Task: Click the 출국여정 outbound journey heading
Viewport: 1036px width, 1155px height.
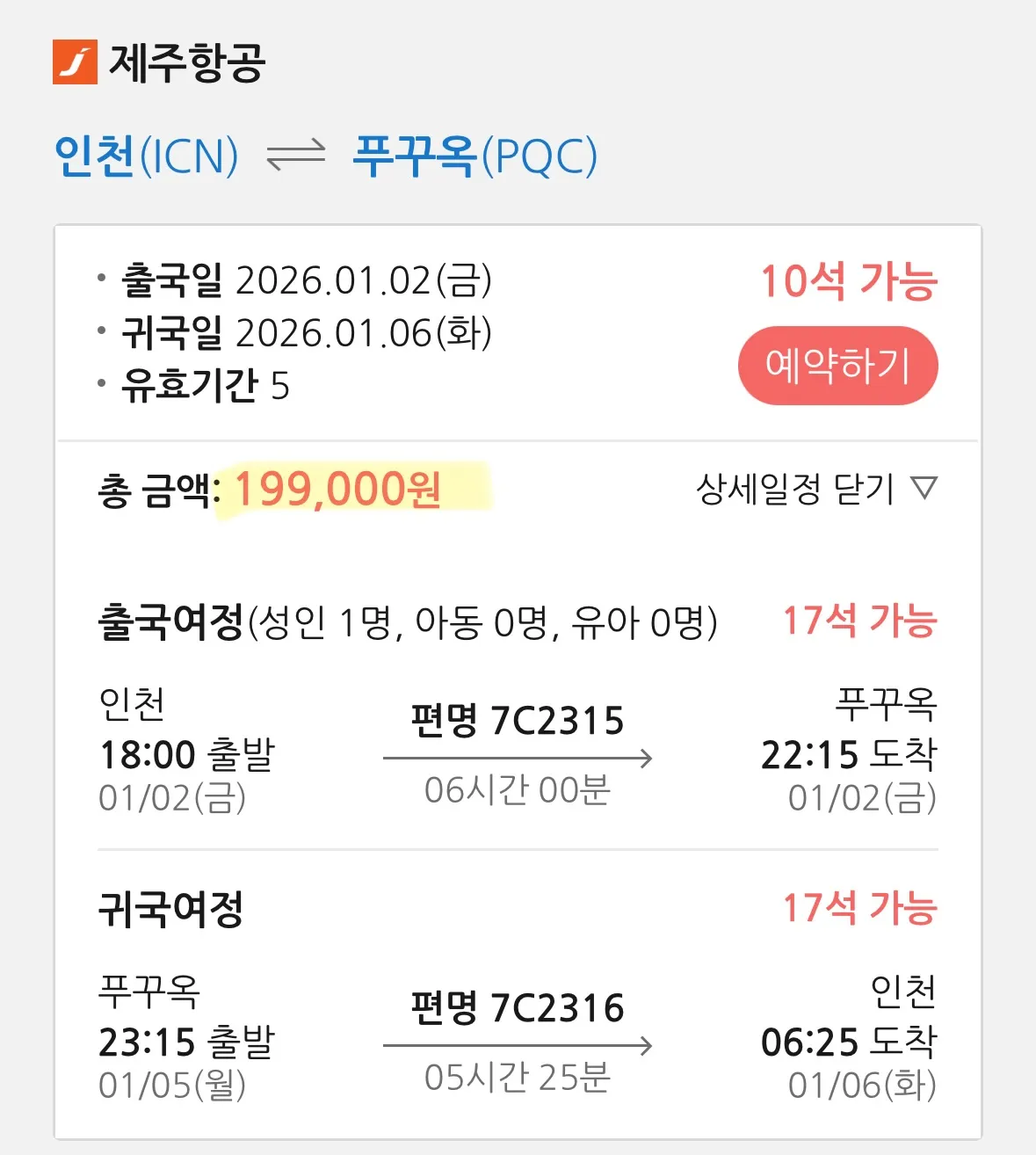Action: [x=171, y=621]
